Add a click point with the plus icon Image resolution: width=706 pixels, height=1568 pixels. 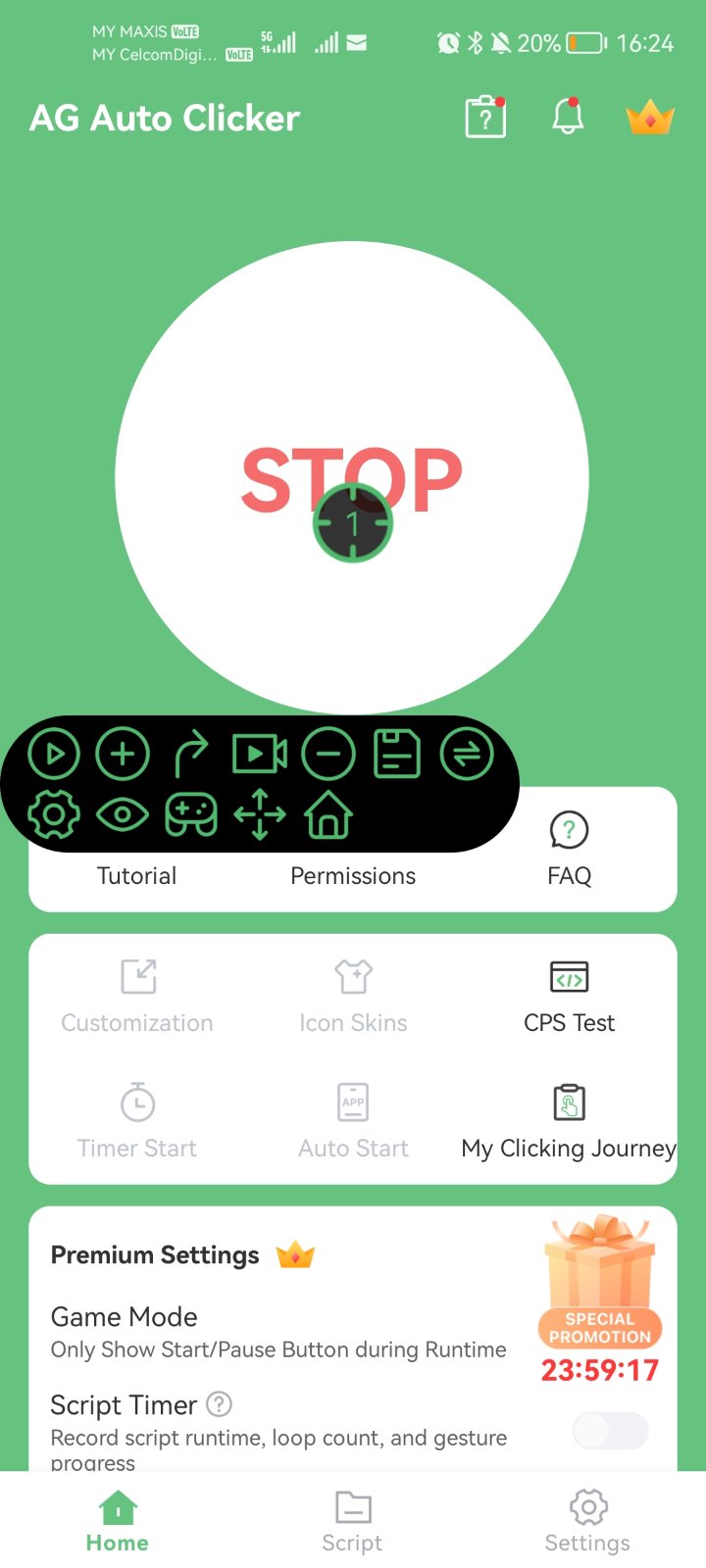pos(123,755)
